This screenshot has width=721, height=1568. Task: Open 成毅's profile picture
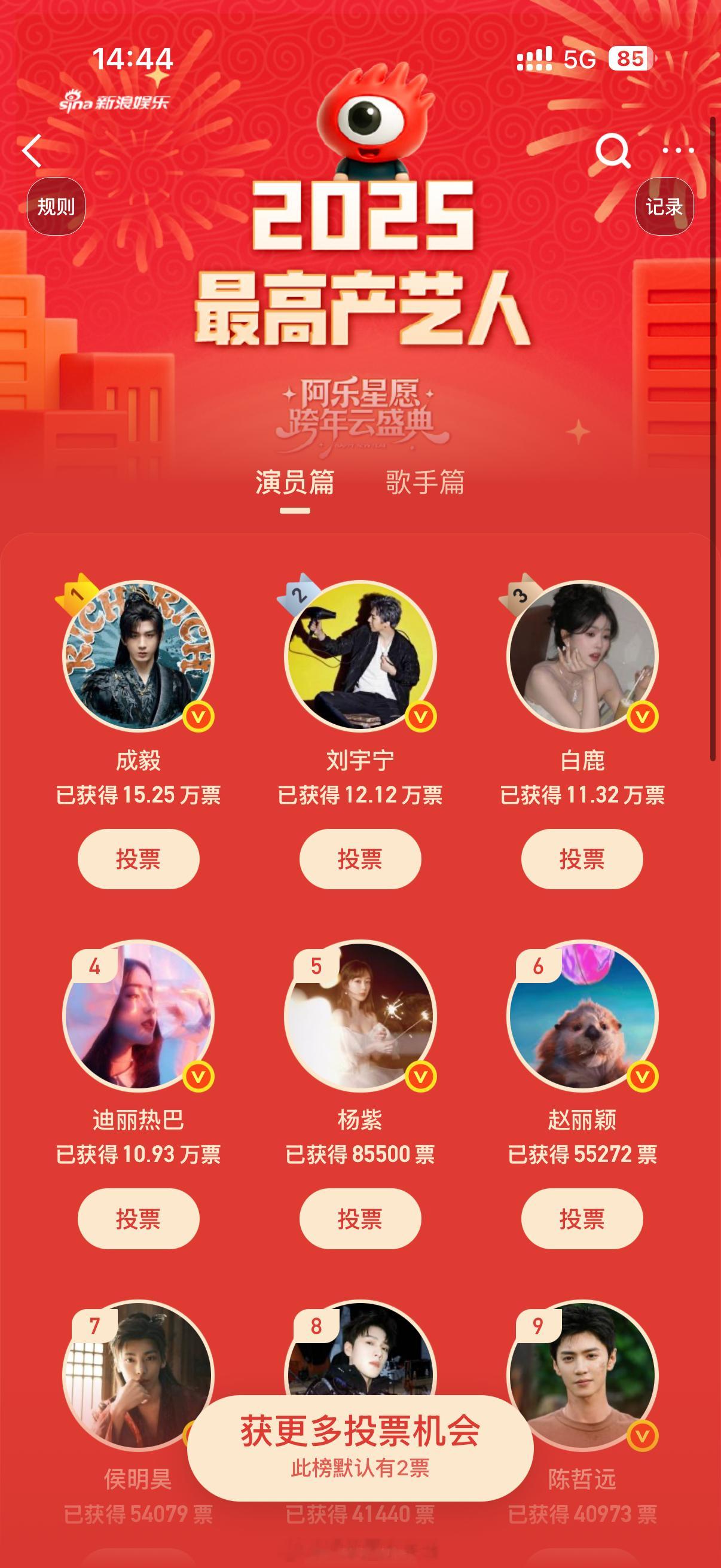(138, 656)
